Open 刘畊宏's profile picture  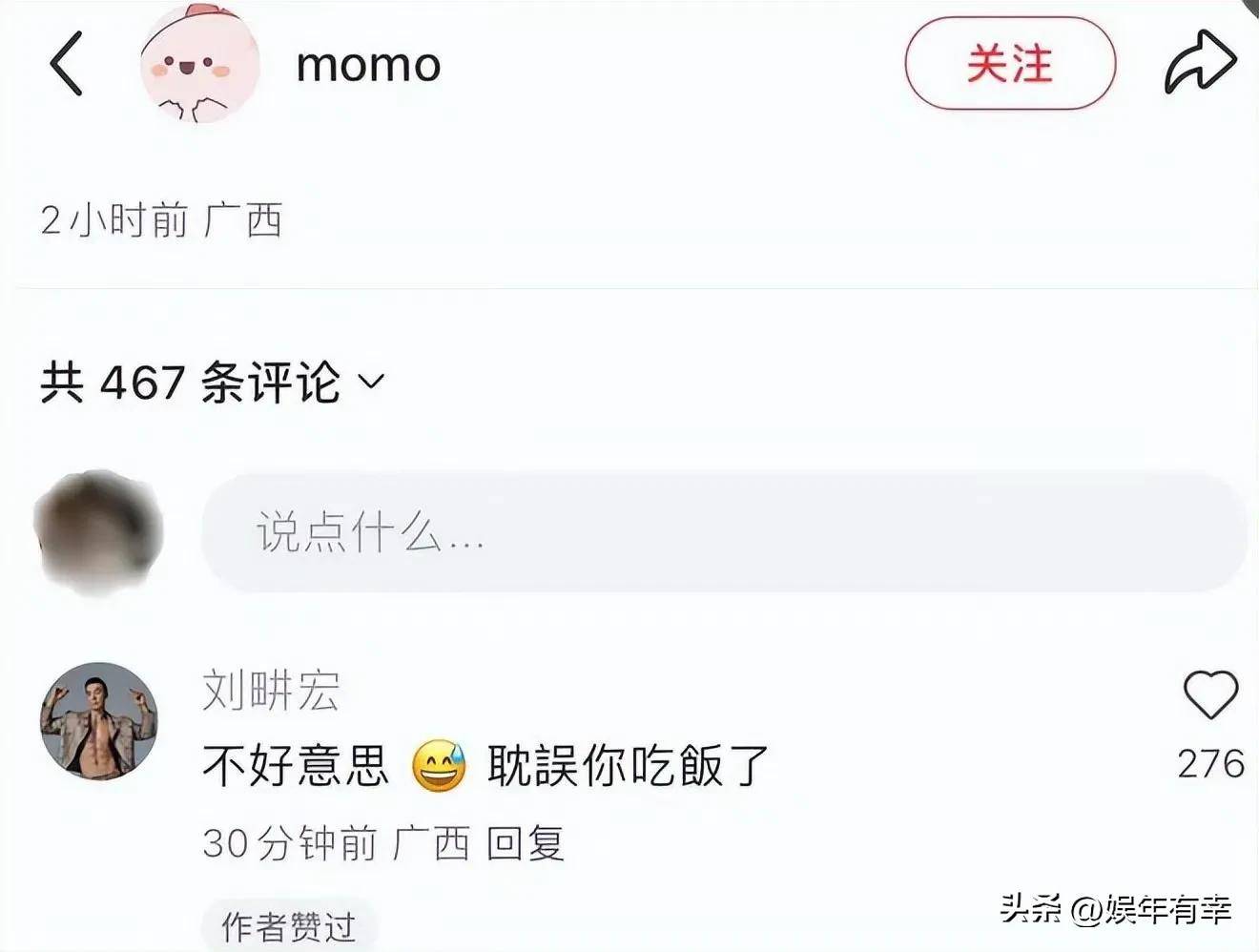(99, 721)
